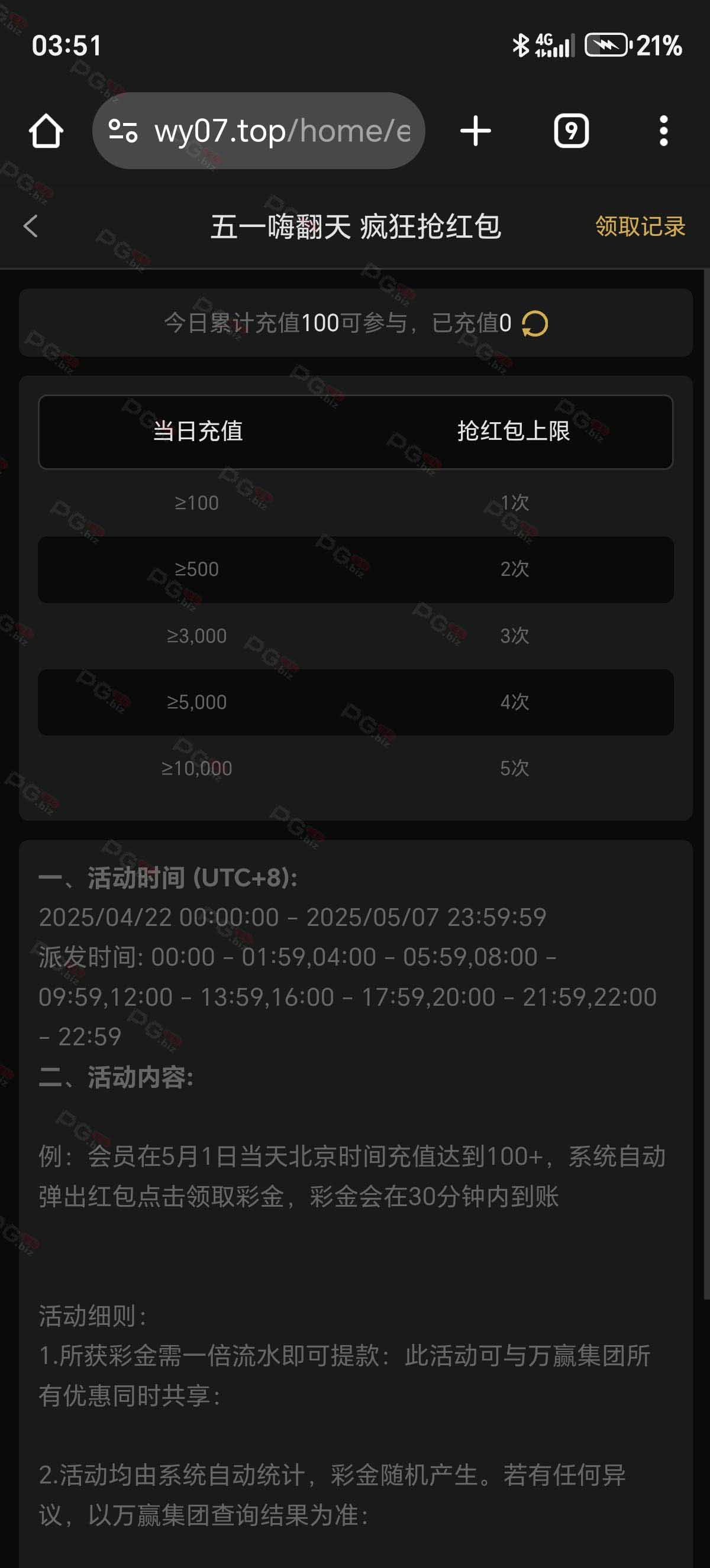View site settings icon in address bar
The image size is (710, 1568).
123,131
